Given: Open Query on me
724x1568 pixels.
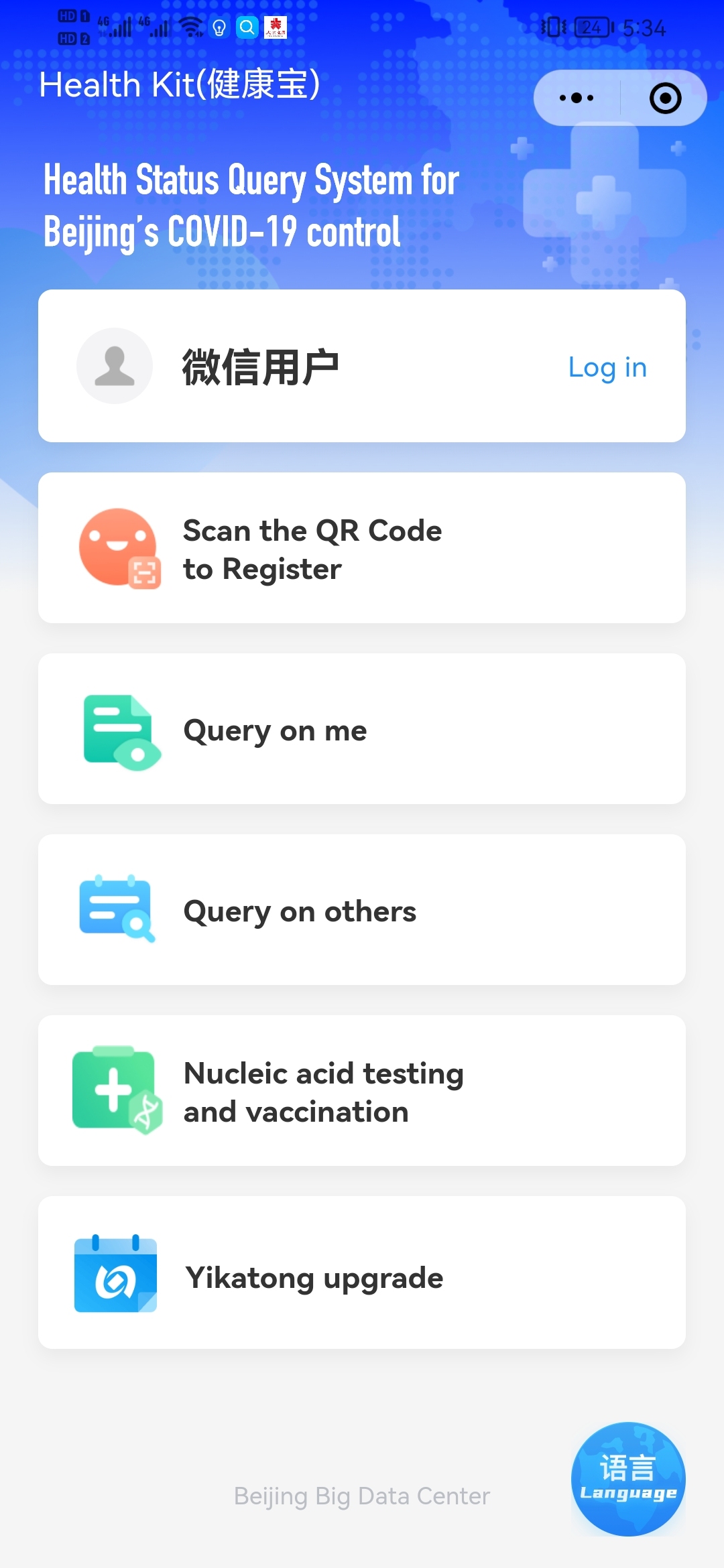Looking at the screenshot, I should 362,729.
